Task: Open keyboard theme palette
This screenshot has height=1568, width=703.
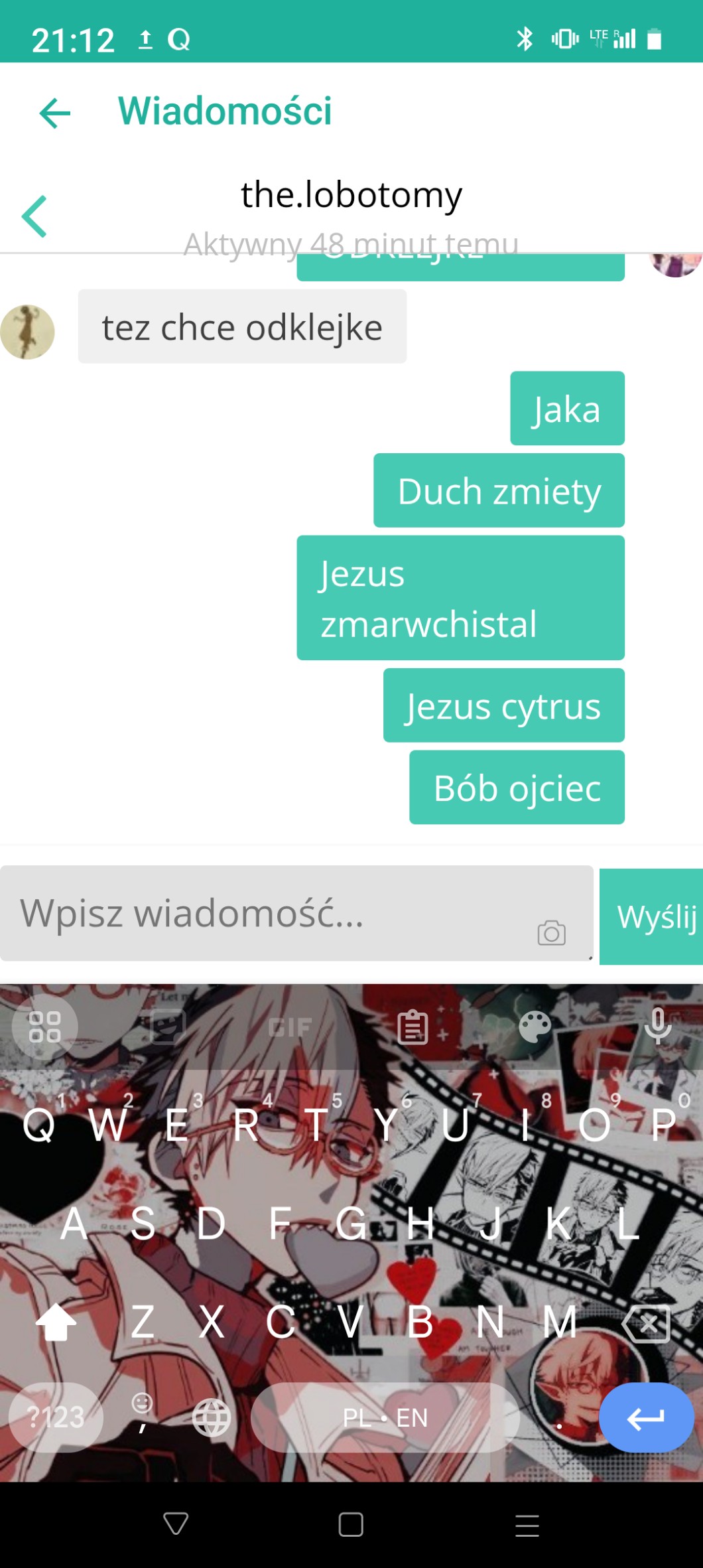Action: (535, 1027)
